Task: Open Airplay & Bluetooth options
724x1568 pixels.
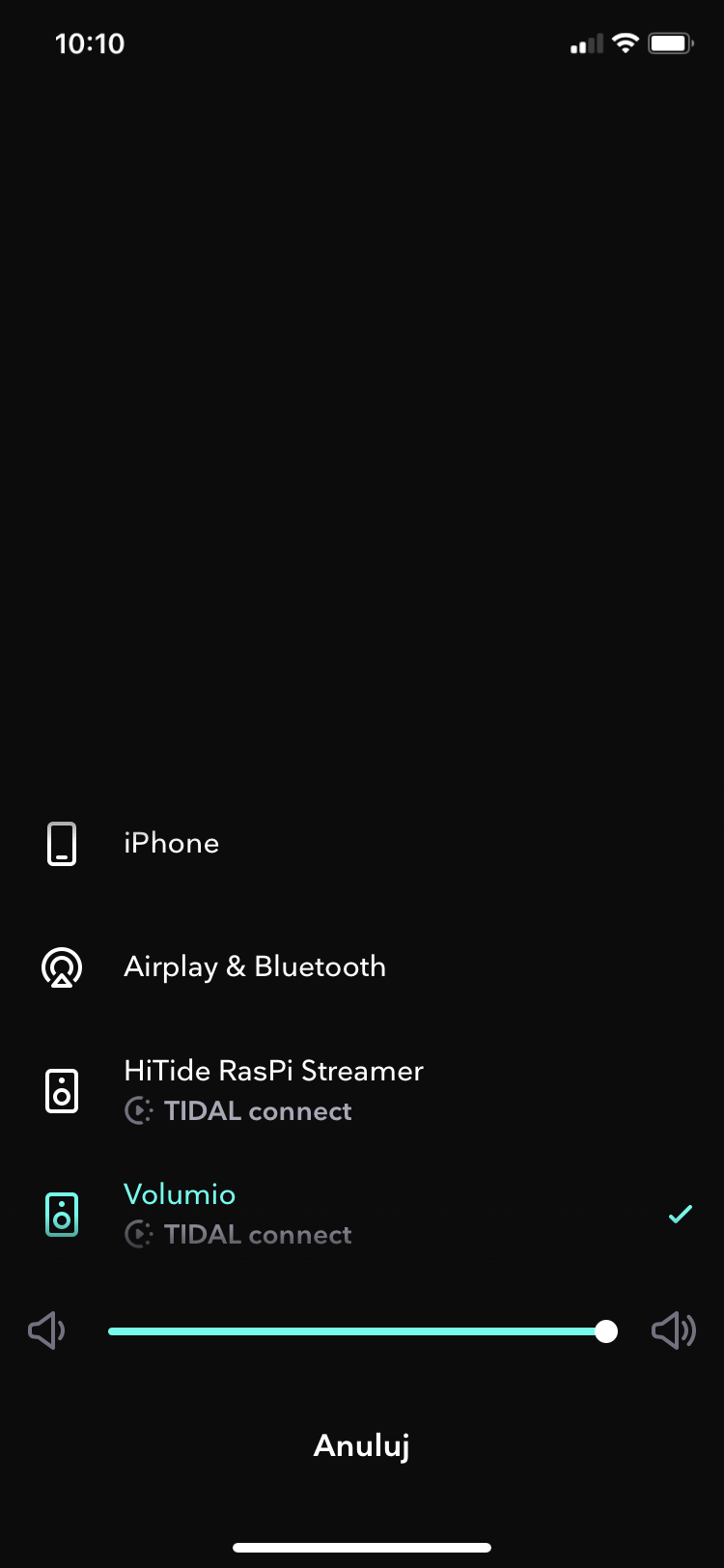Action: click(x=362, y=967)
